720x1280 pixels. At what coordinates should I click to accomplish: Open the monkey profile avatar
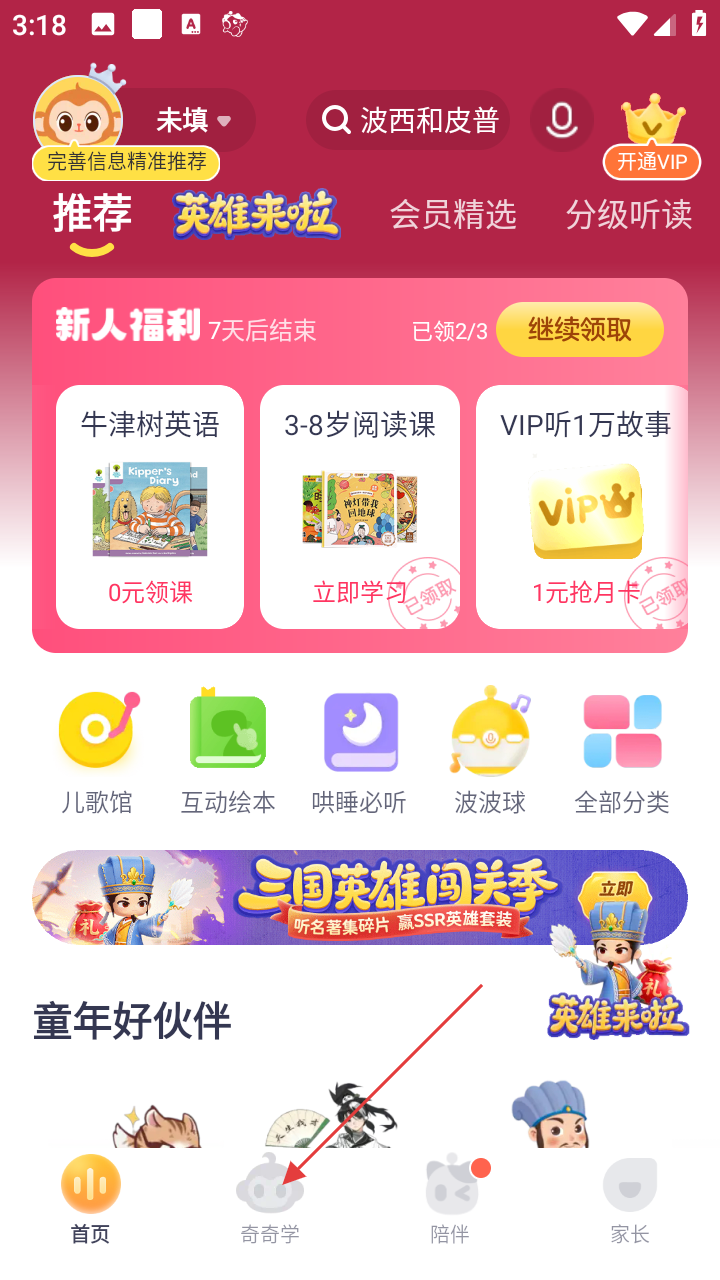[x=78, y=118]
